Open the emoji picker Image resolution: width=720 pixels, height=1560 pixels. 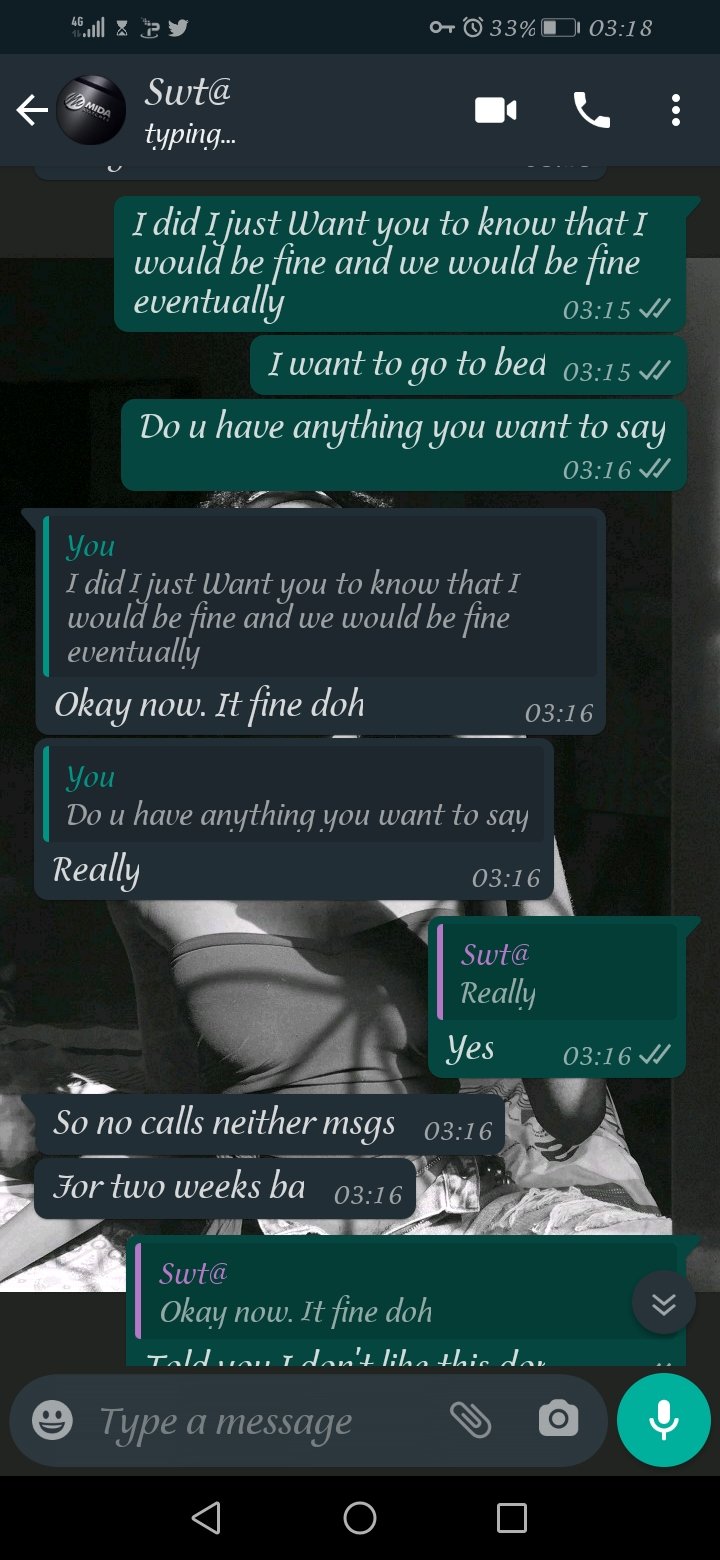[52, 1420]
